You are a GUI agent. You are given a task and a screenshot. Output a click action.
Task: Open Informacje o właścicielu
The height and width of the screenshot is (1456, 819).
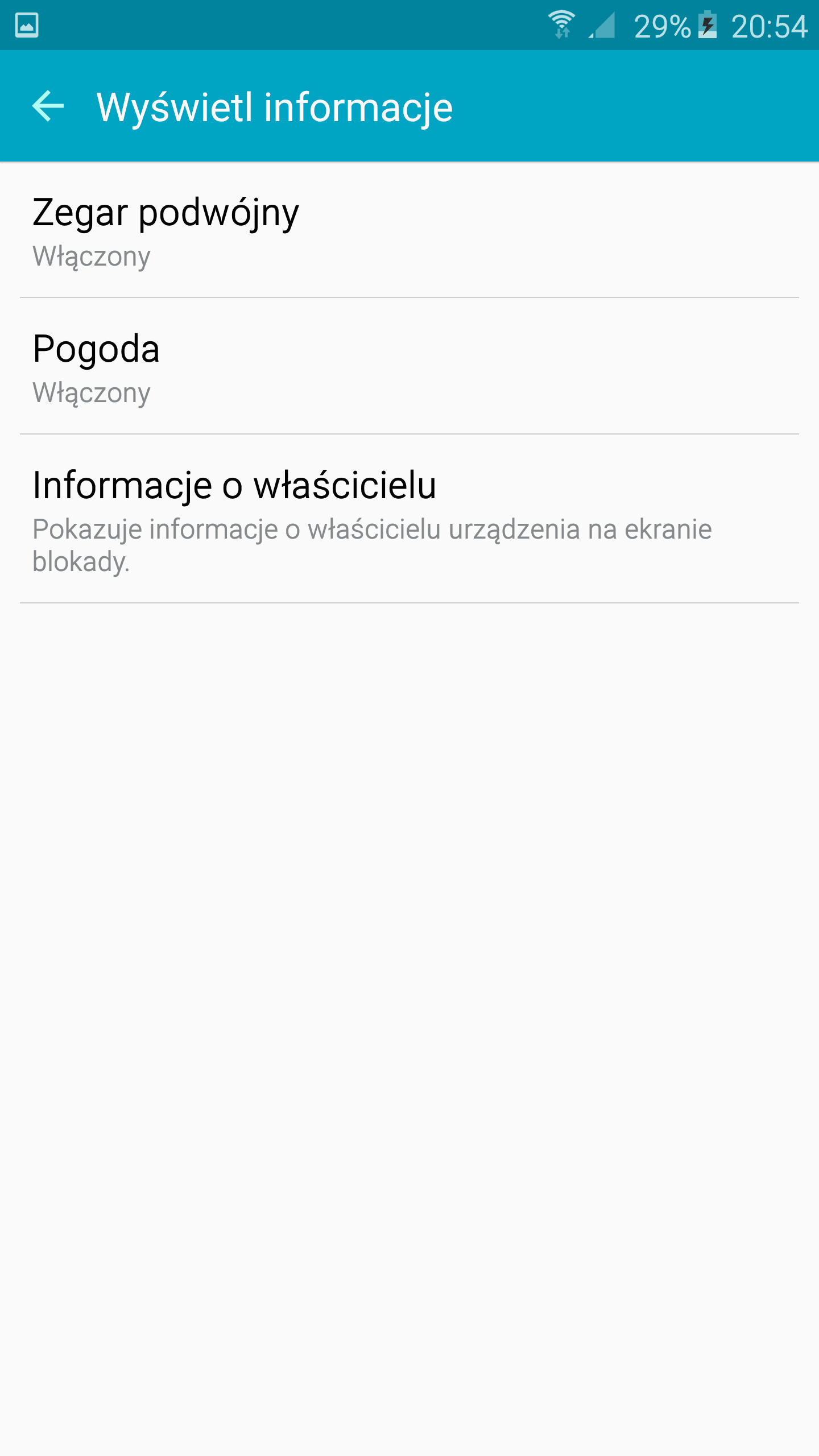pyautogui.click(x=409, y=519)
